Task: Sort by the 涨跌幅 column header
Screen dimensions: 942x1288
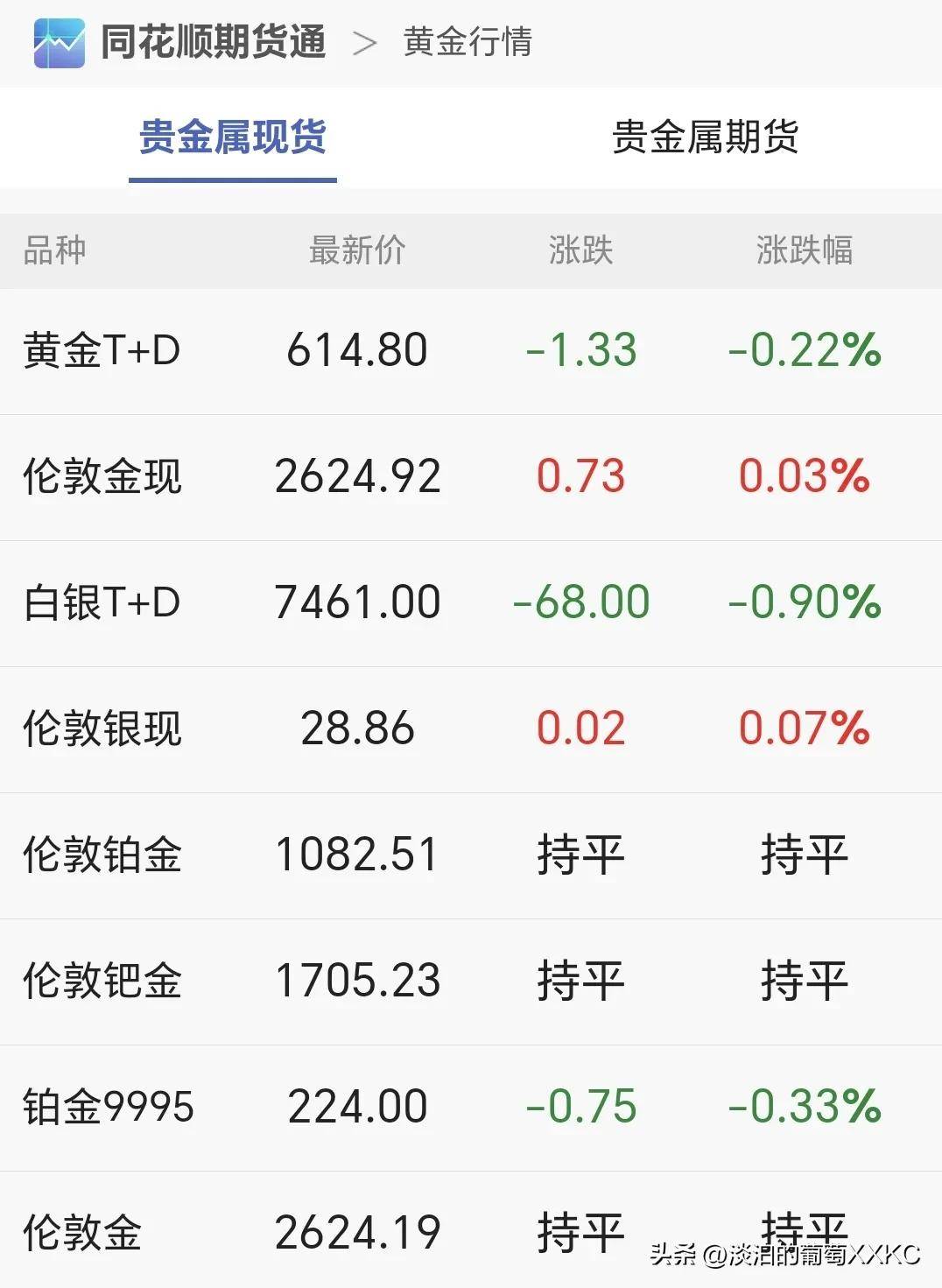Action: pos(806,251)
